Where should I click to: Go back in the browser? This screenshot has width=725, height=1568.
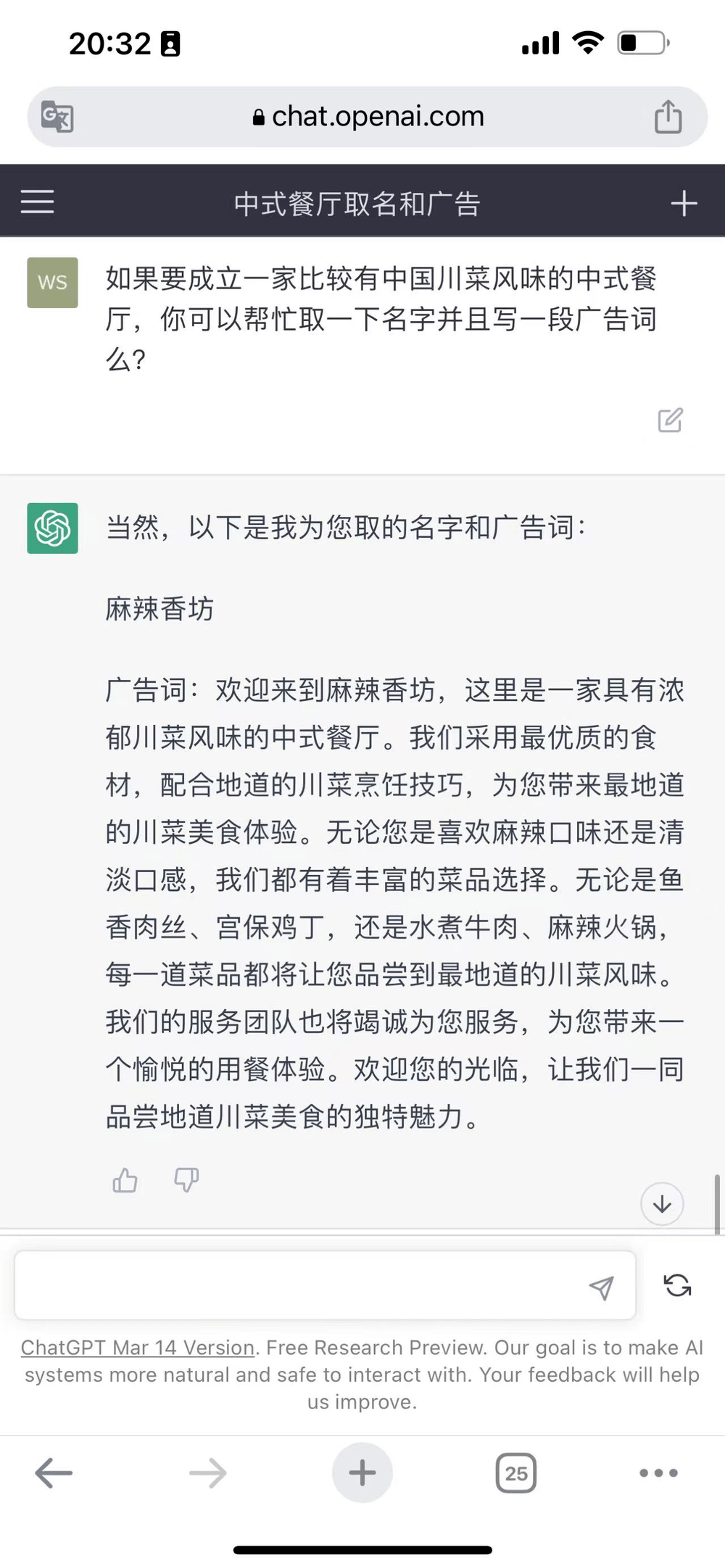(54, 1473)
